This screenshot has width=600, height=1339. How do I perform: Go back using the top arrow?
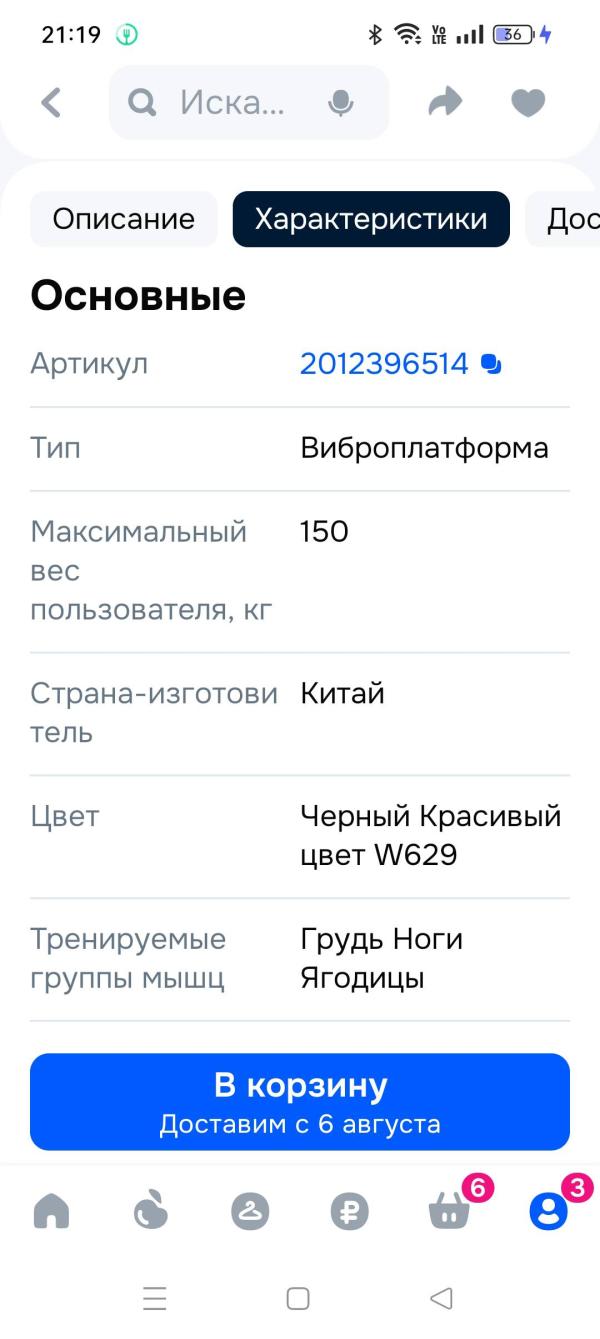(x=51, y=102)
